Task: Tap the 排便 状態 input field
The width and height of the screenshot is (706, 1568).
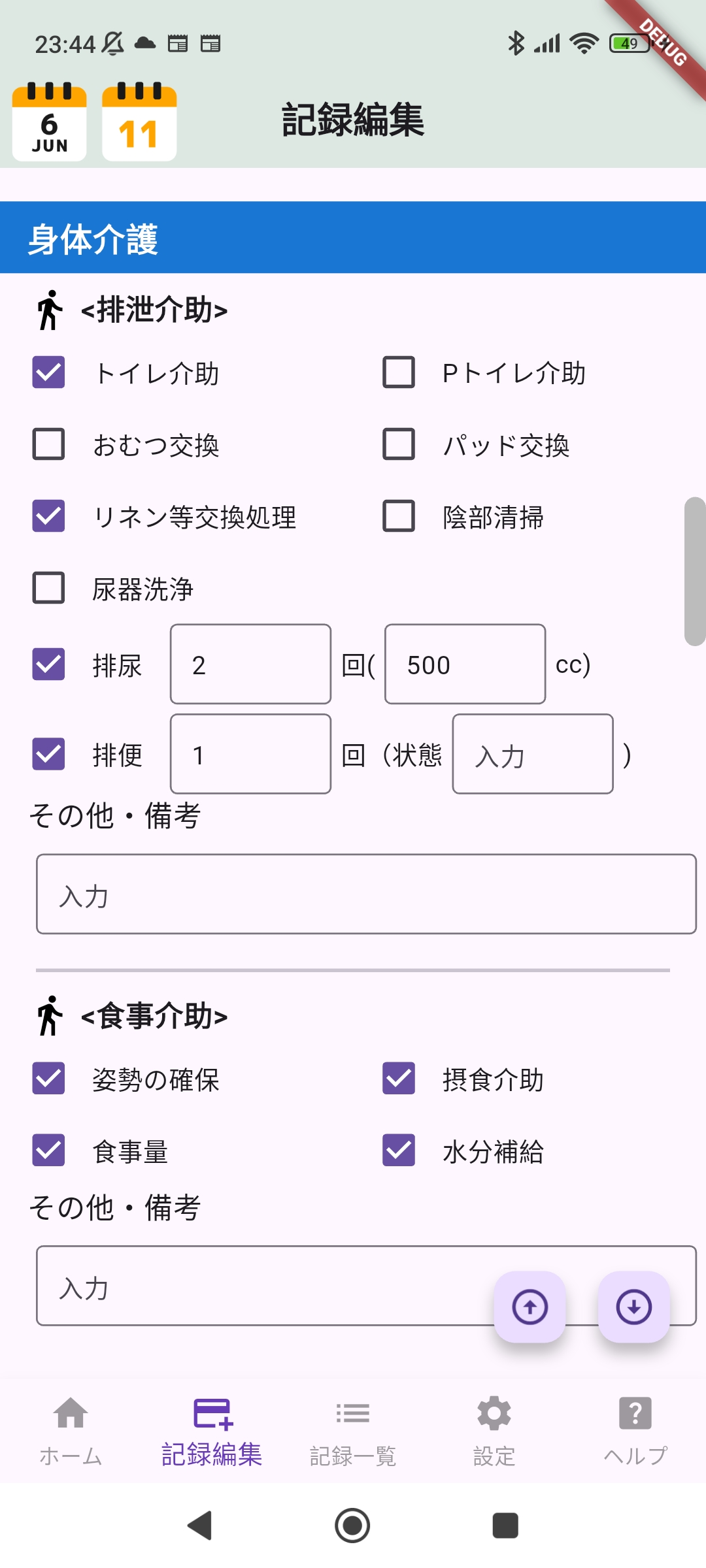Action: click(533, 755)
